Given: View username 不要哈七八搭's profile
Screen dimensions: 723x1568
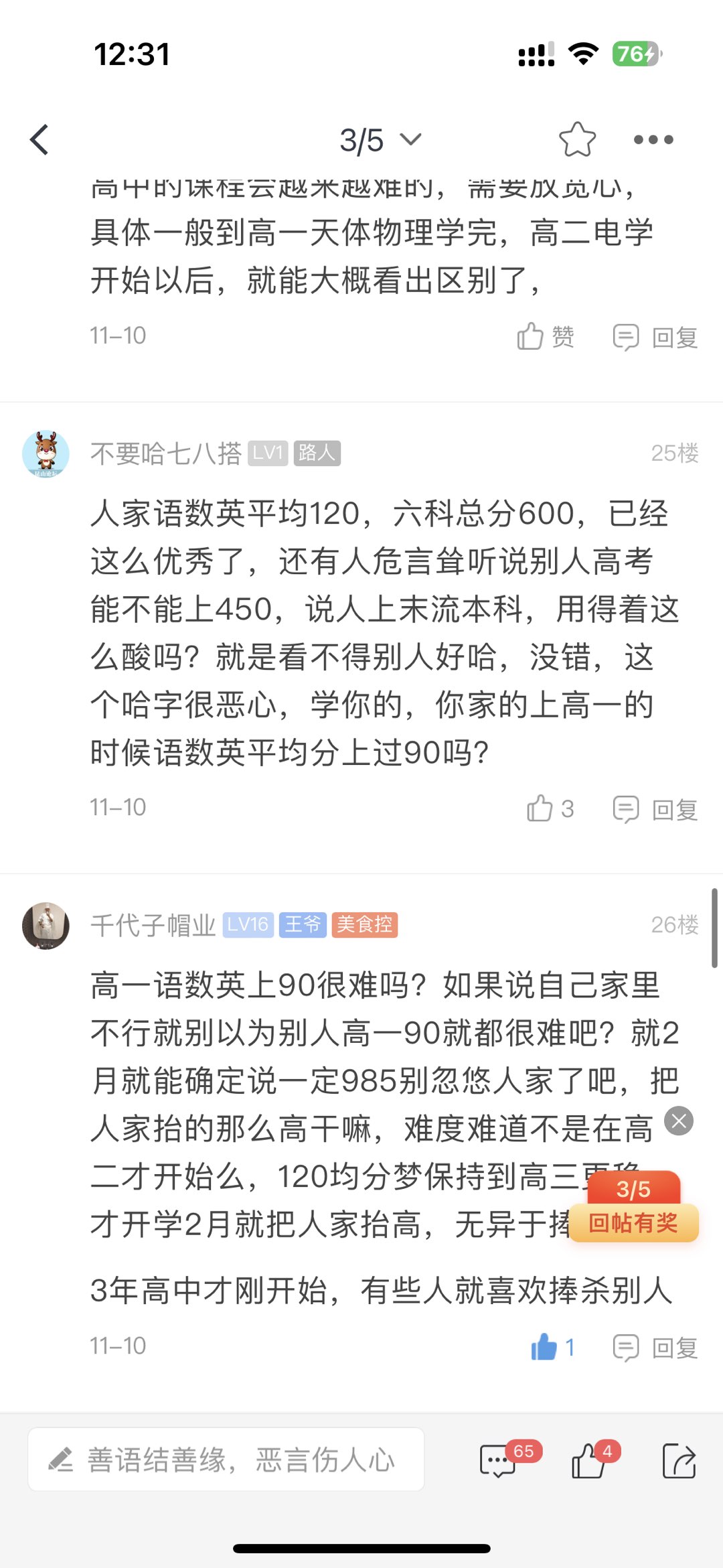Looking at the screenshot, I should point(166,453).
